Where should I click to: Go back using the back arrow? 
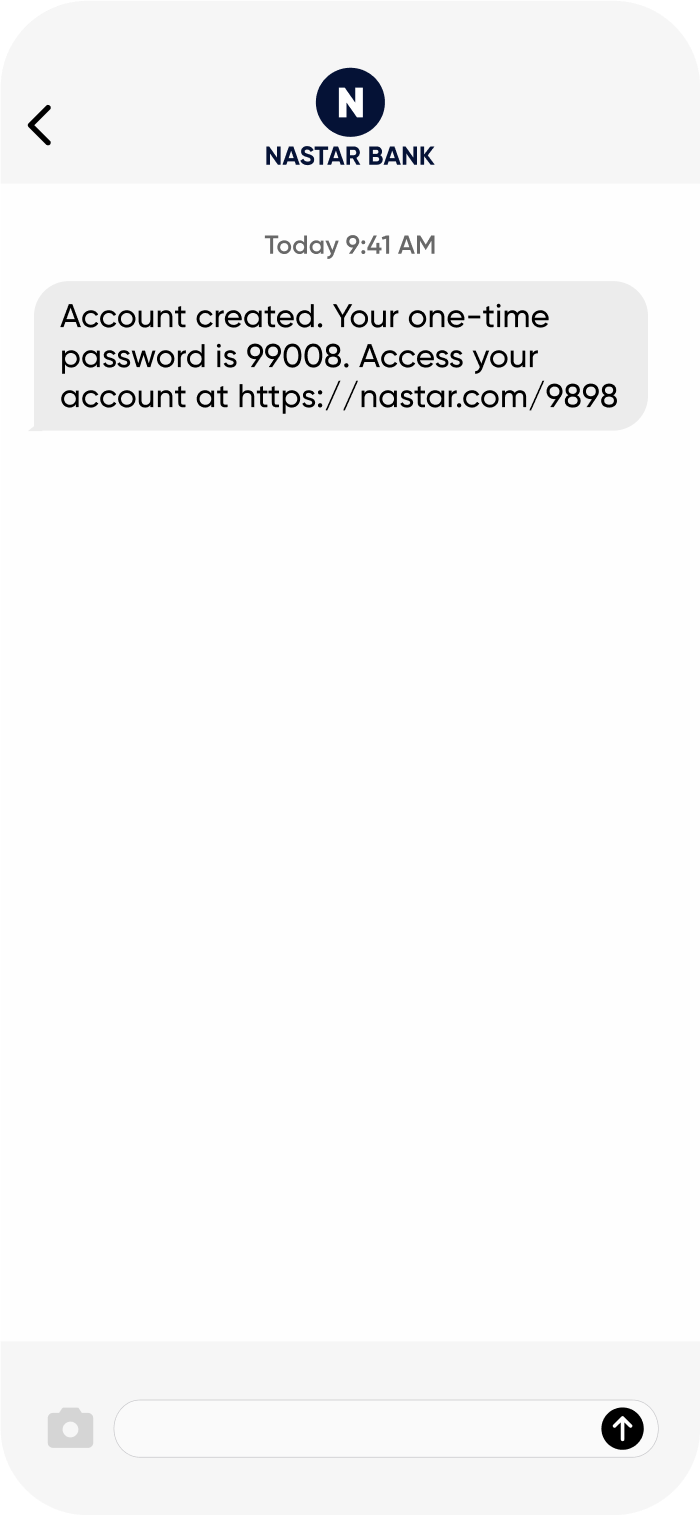coord(40,126)
